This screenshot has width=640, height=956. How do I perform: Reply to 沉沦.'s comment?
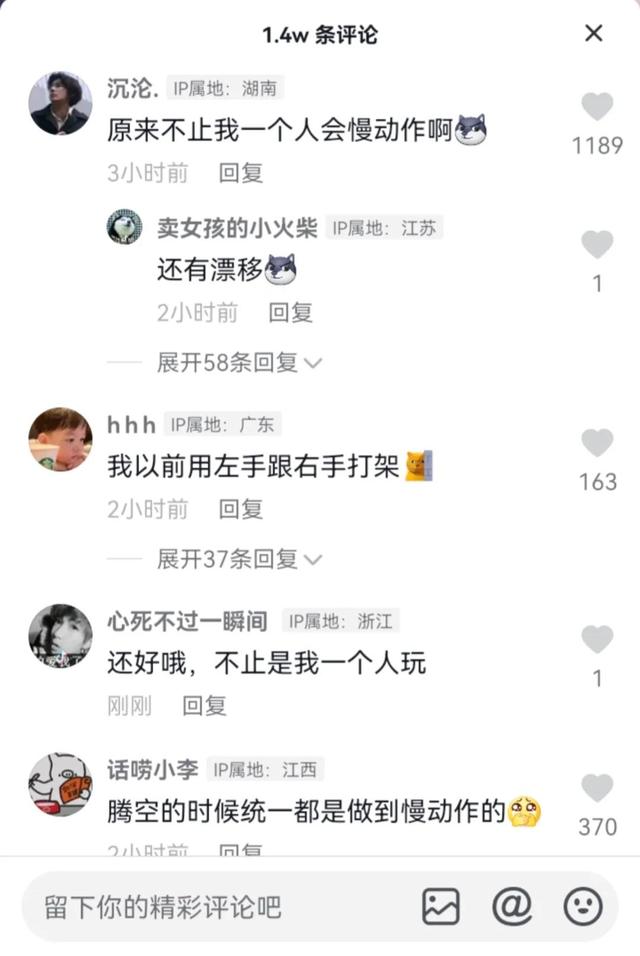coord(241,173)
